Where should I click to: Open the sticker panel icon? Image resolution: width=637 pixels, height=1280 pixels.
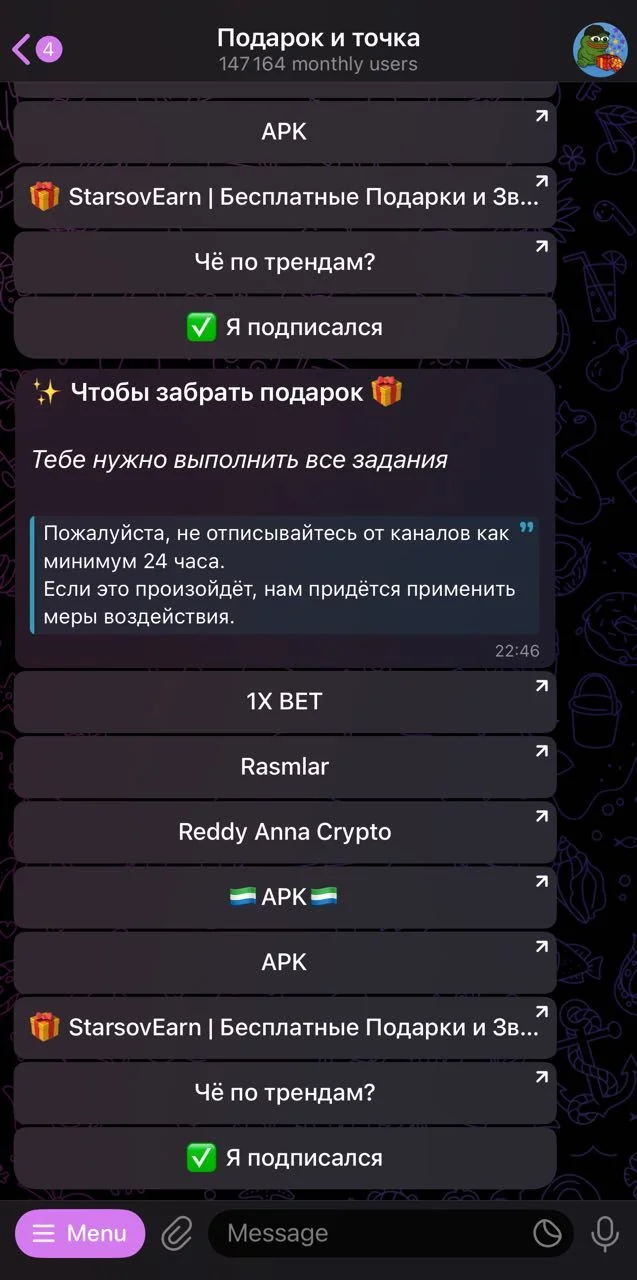coord(547,1234)
